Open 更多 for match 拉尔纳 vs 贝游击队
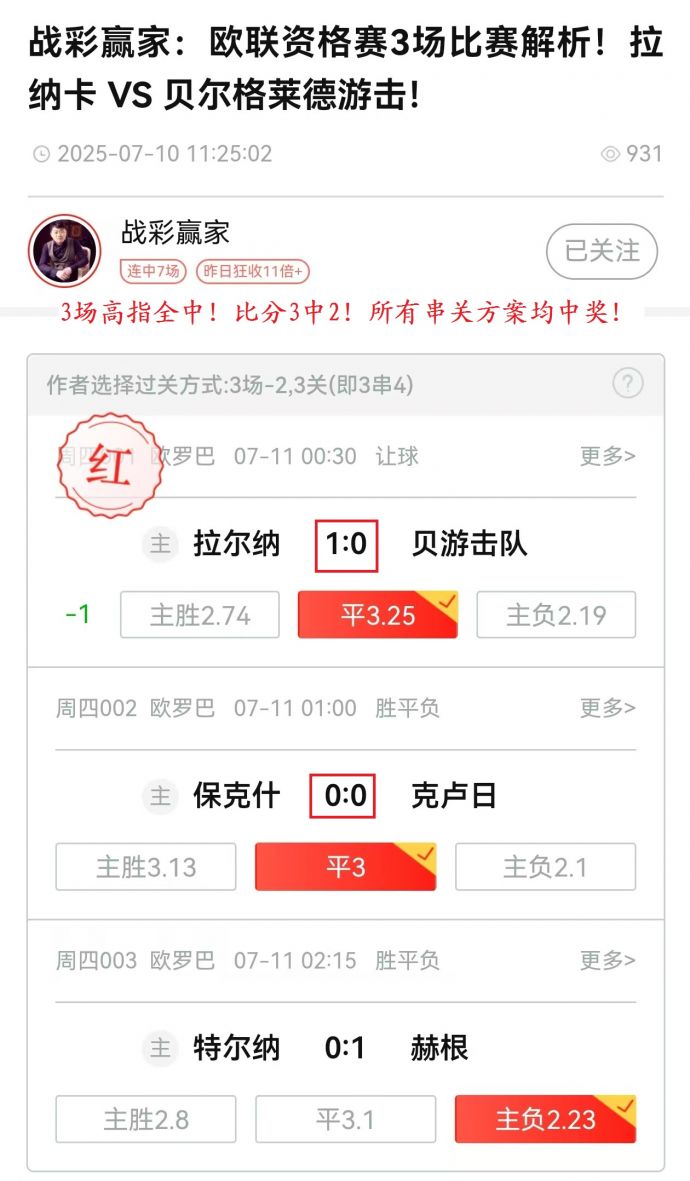The height and width of the screenshot is (1181, 690). [607, 456]
